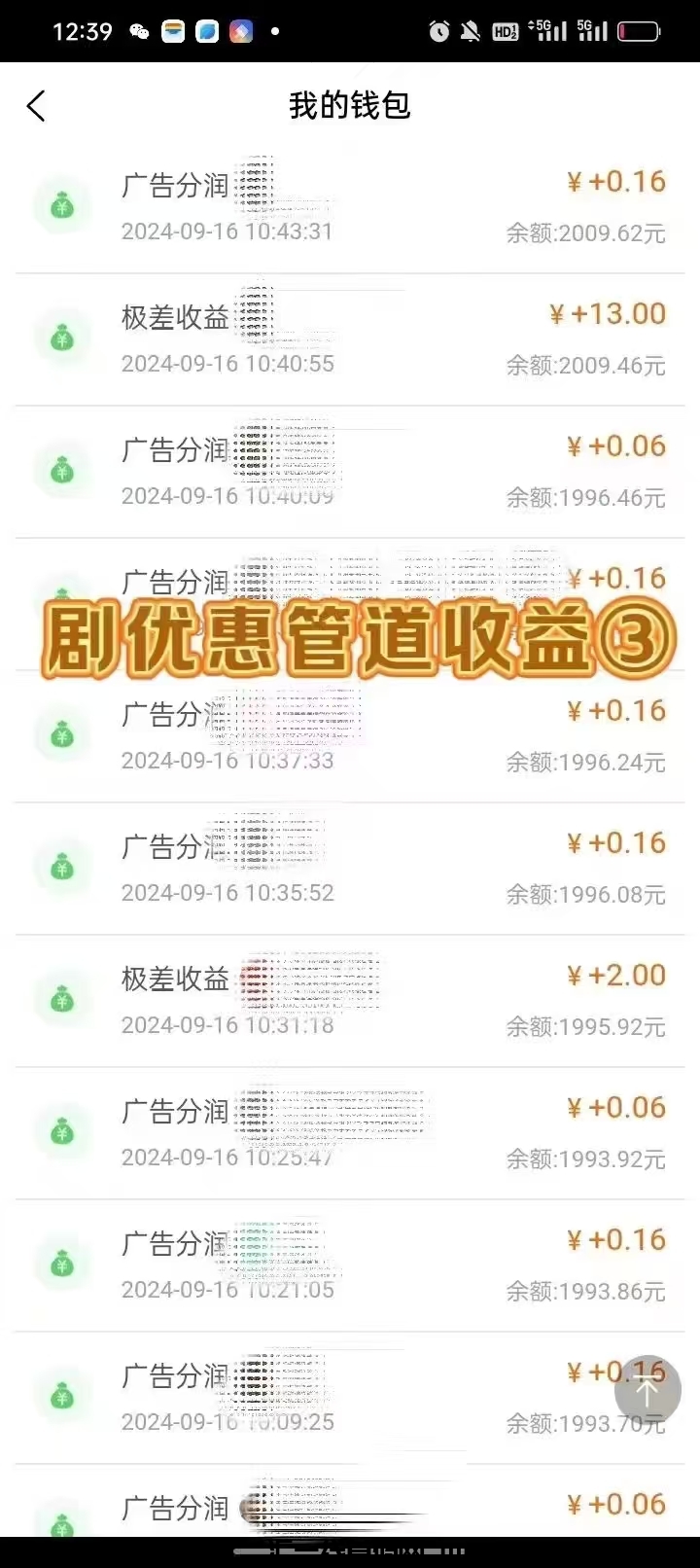Tap the 5G signal indicator in status bar
The width and height of the screenshot is (700, 1568).
pos(549,30)
